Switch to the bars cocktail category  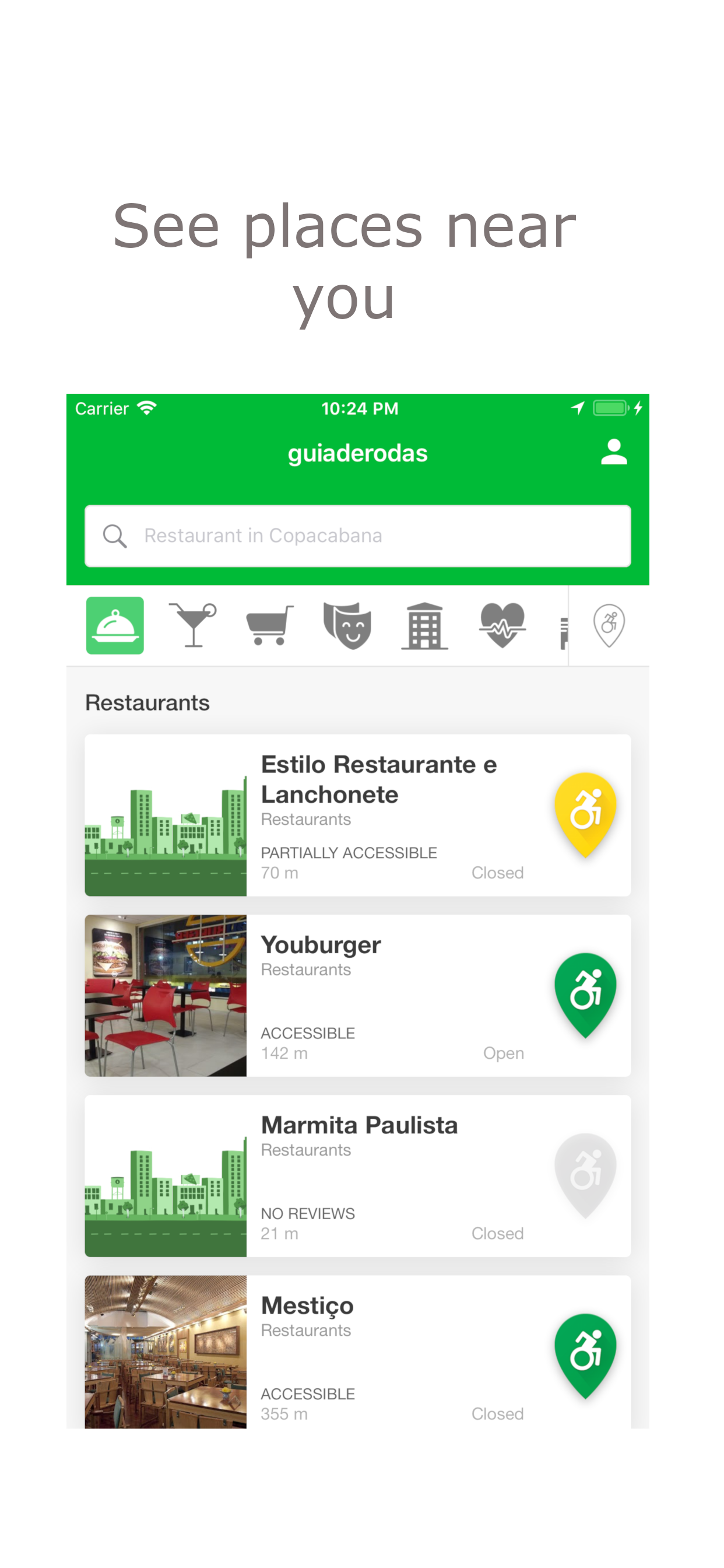tap(192, 626)
